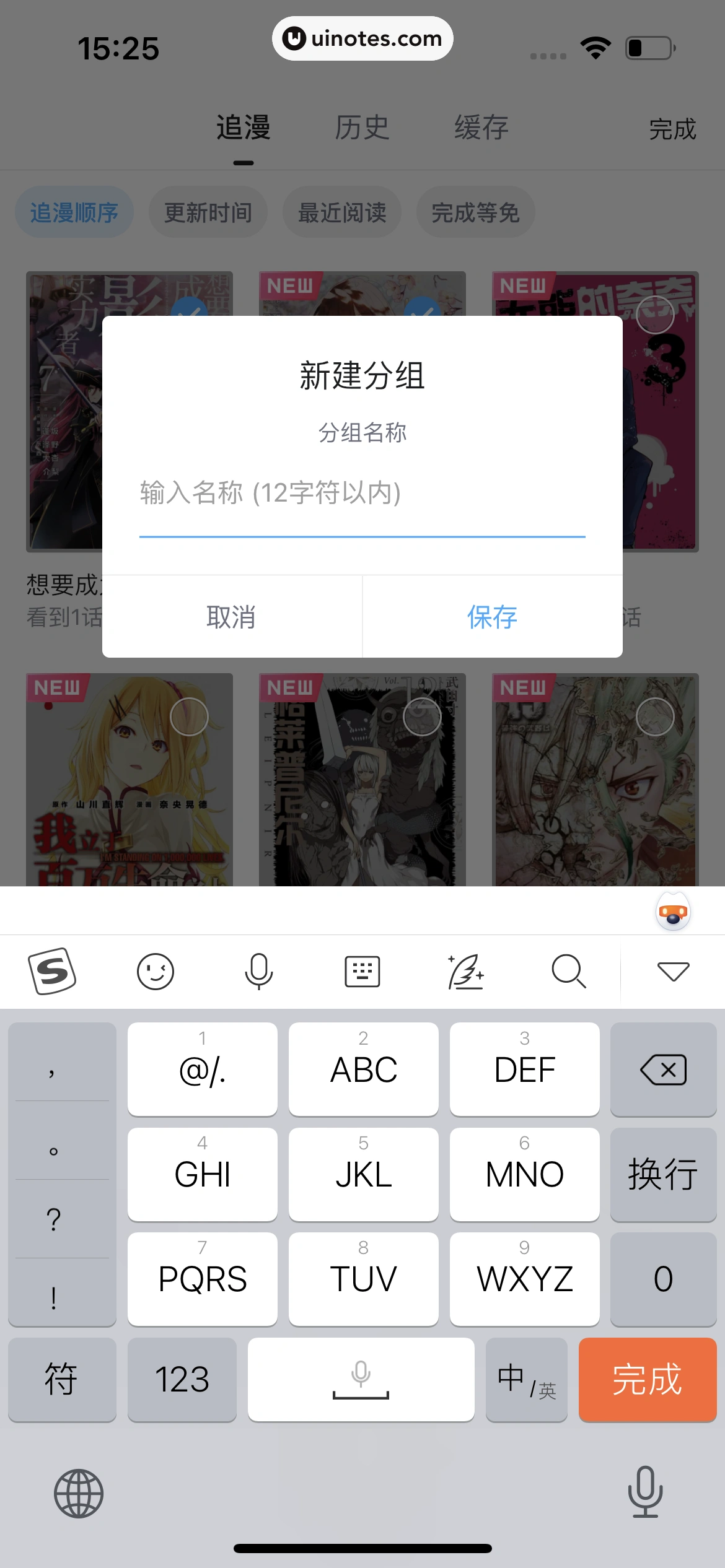Select the Sogou keyboard logo icon
This screenshot has height=1568, width=725.
[53, 971]
